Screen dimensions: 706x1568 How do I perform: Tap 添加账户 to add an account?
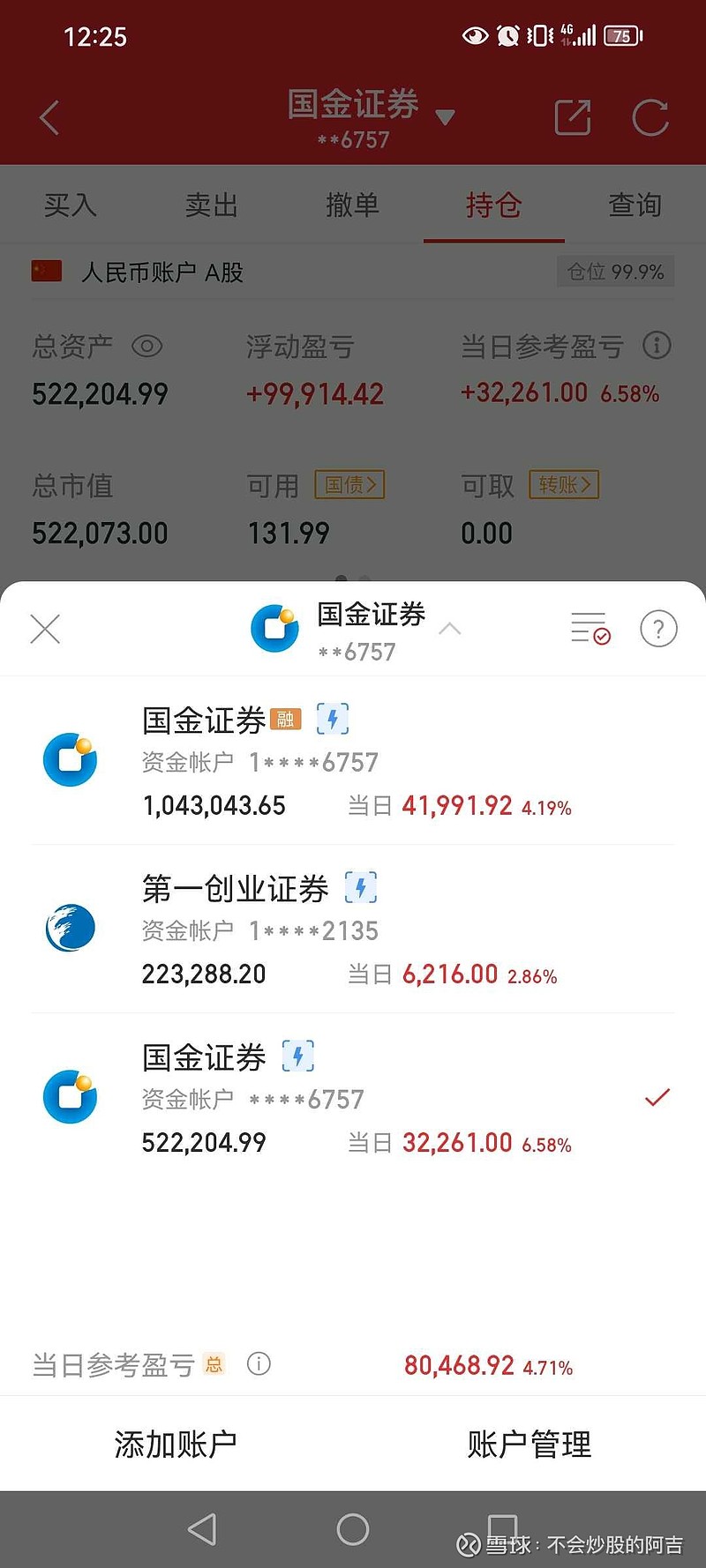pyautogui.click(x=176, y=1445)
